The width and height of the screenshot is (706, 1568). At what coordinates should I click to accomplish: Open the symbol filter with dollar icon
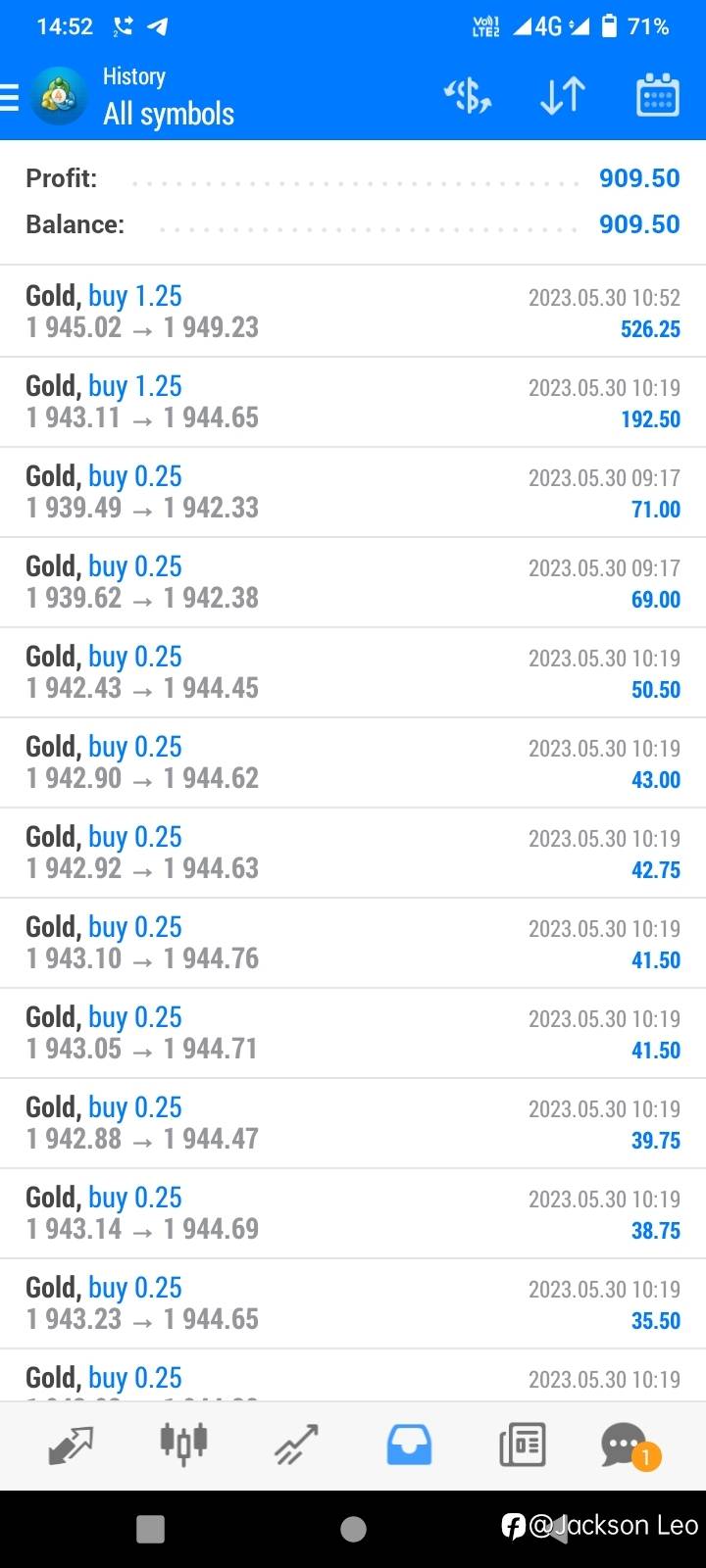pos(468,96)
